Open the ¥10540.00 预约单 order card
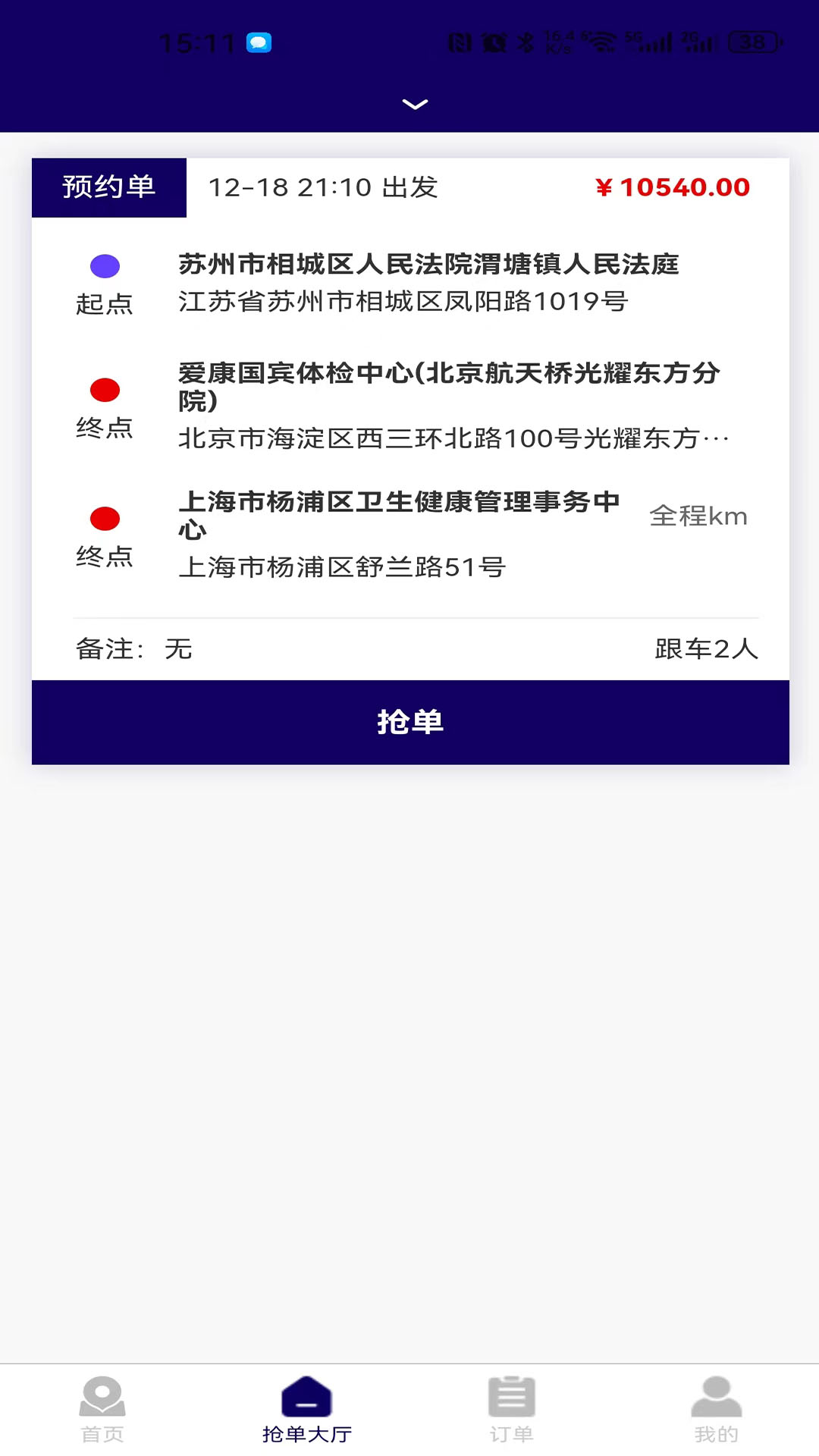This screenshot has width=819, height=1456. 409,417
